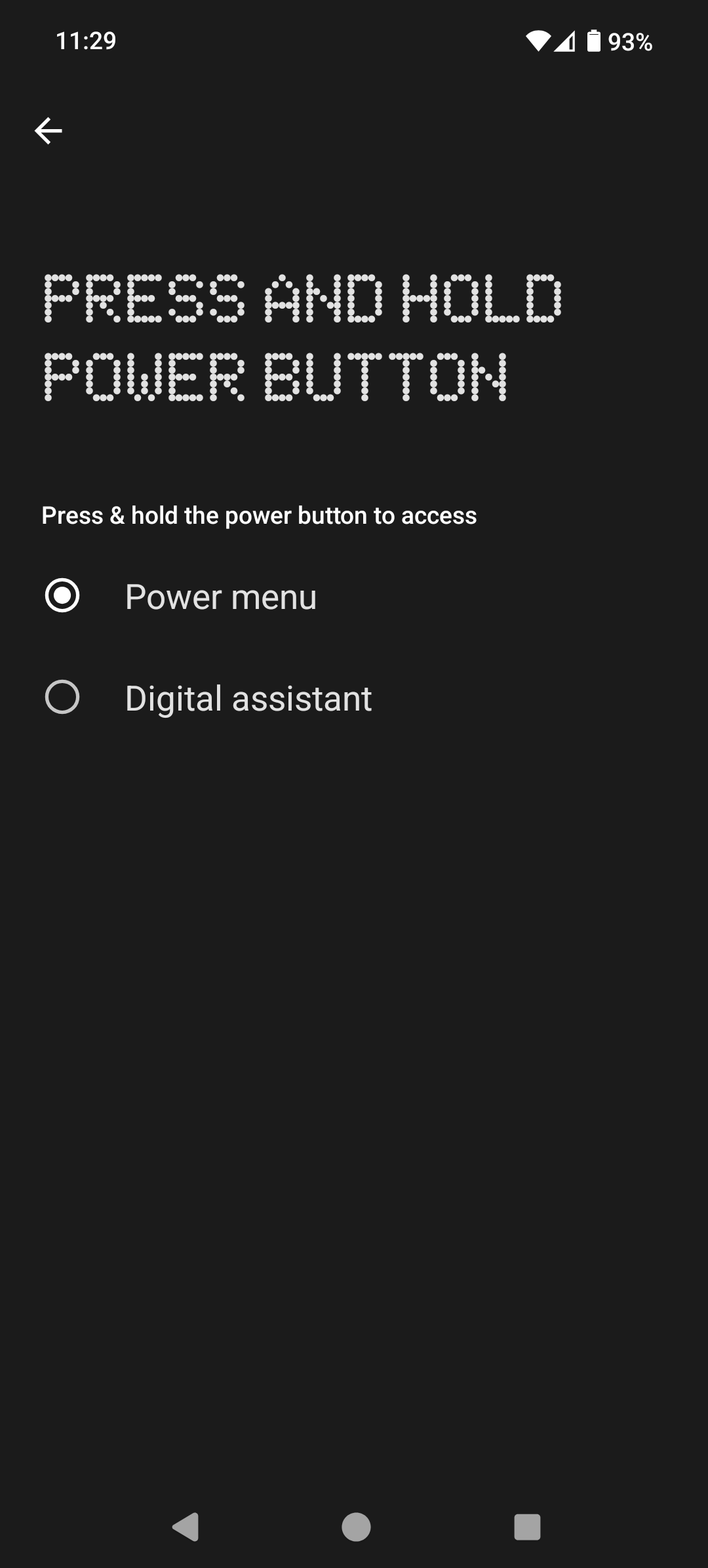
Task: Go back using the top arrow
Action: pos(49,131)
